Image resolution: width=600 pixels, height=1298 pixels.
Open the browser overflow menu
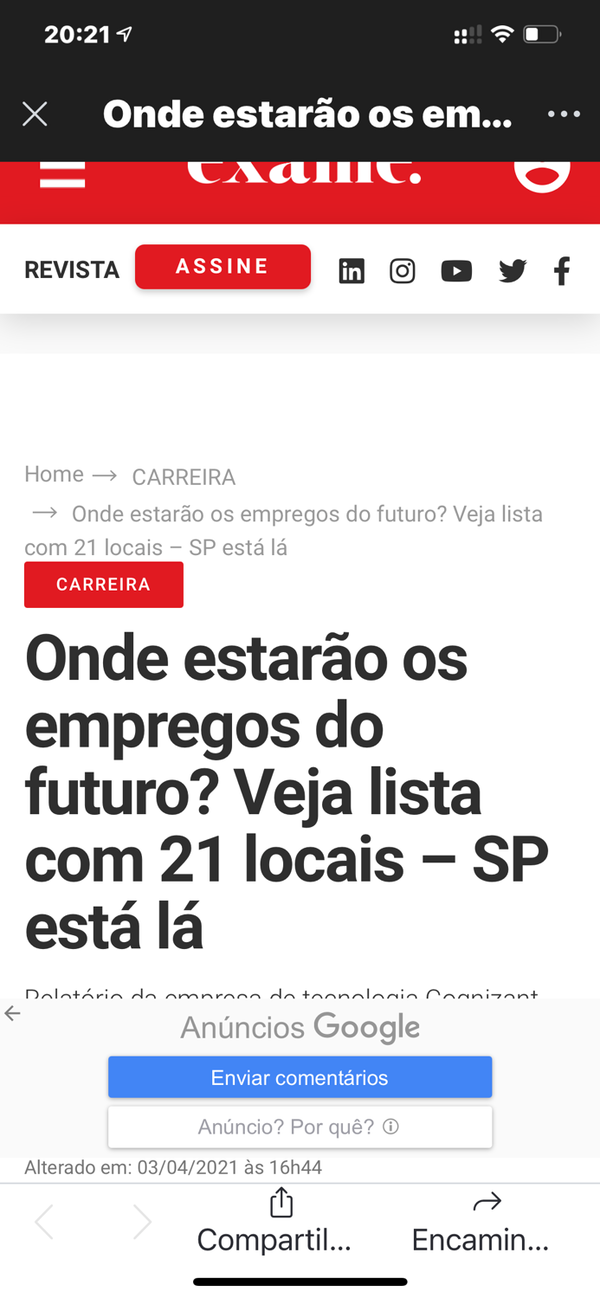pos(563,115)
